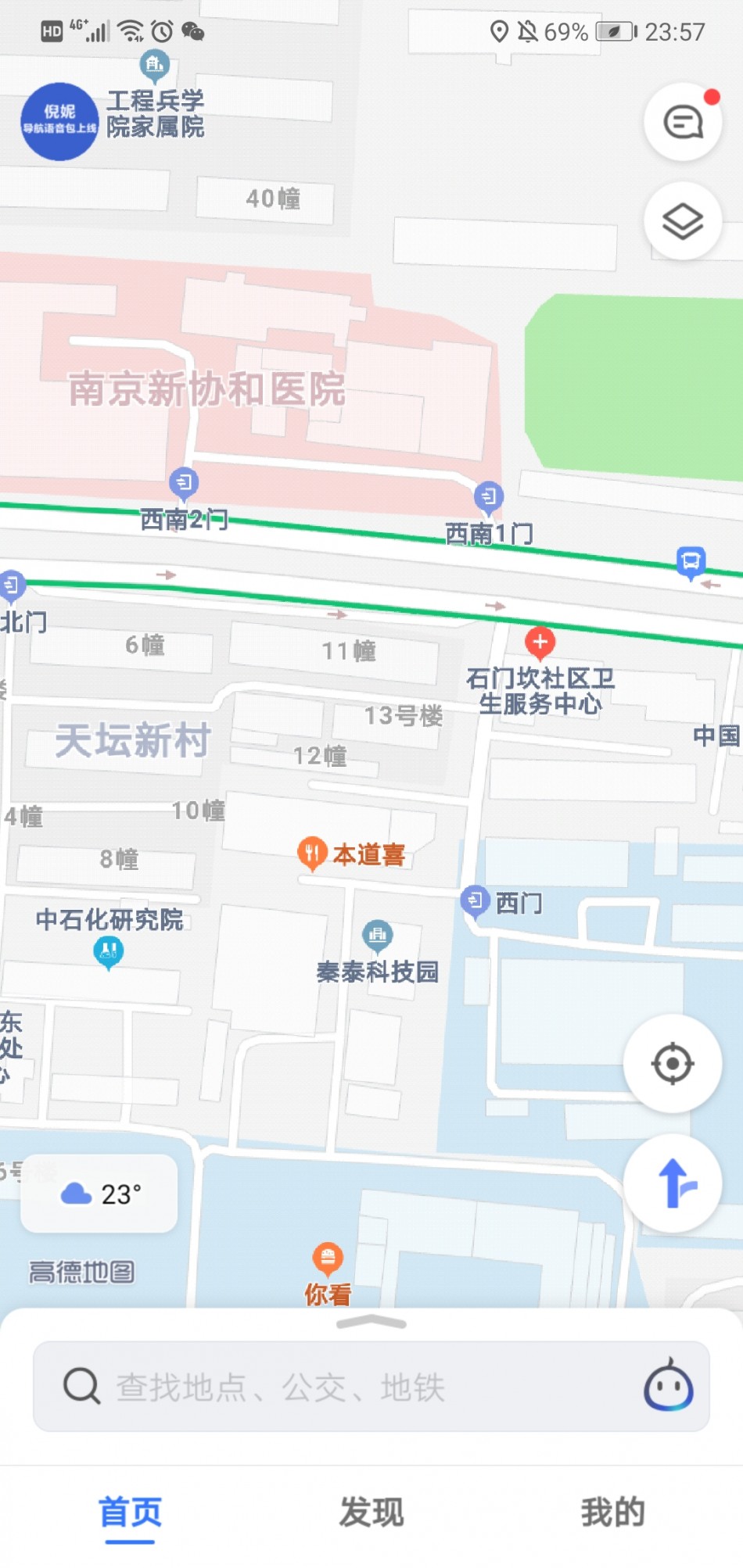This screenshot has height=1568, width=743.
Task: Open the messages icon with red dot
Action: pyautogui.click(x=683, y=123)
